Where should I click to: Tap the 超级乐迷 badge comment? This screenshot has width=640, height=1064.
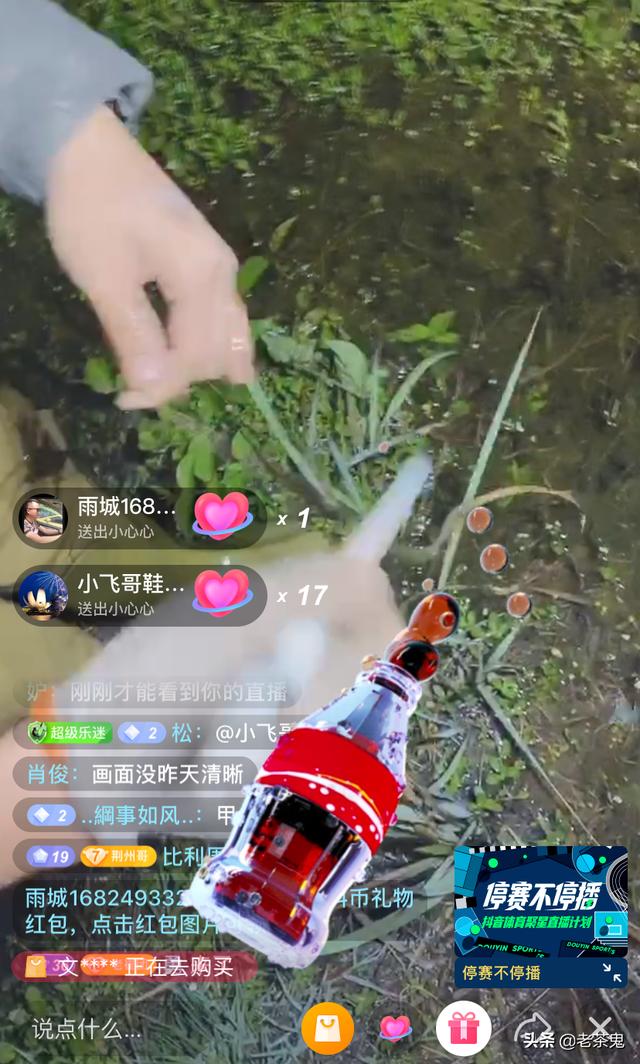pyautogui.click(x=72, y=733)
